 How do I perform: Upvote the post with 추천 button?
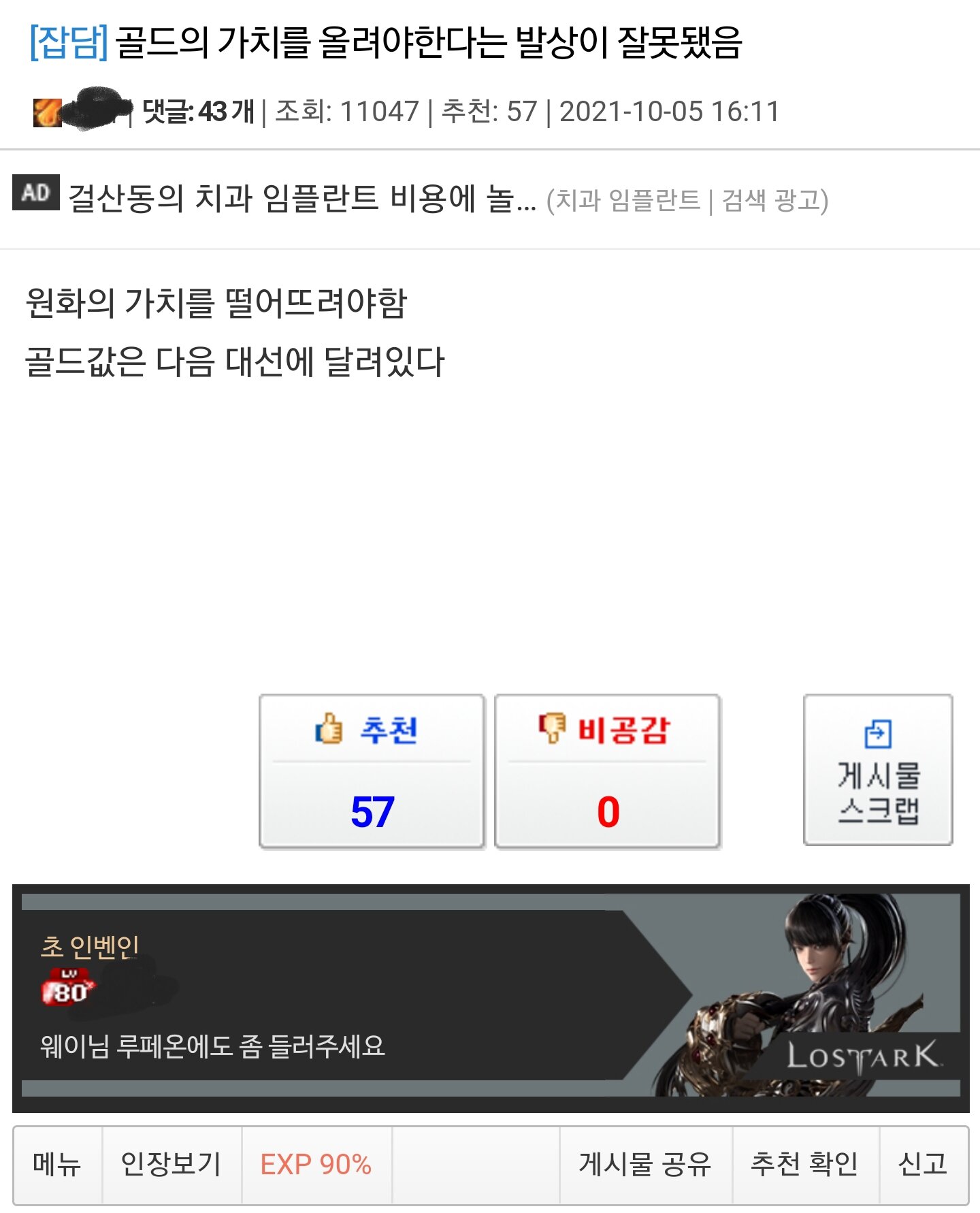[372, 771]
